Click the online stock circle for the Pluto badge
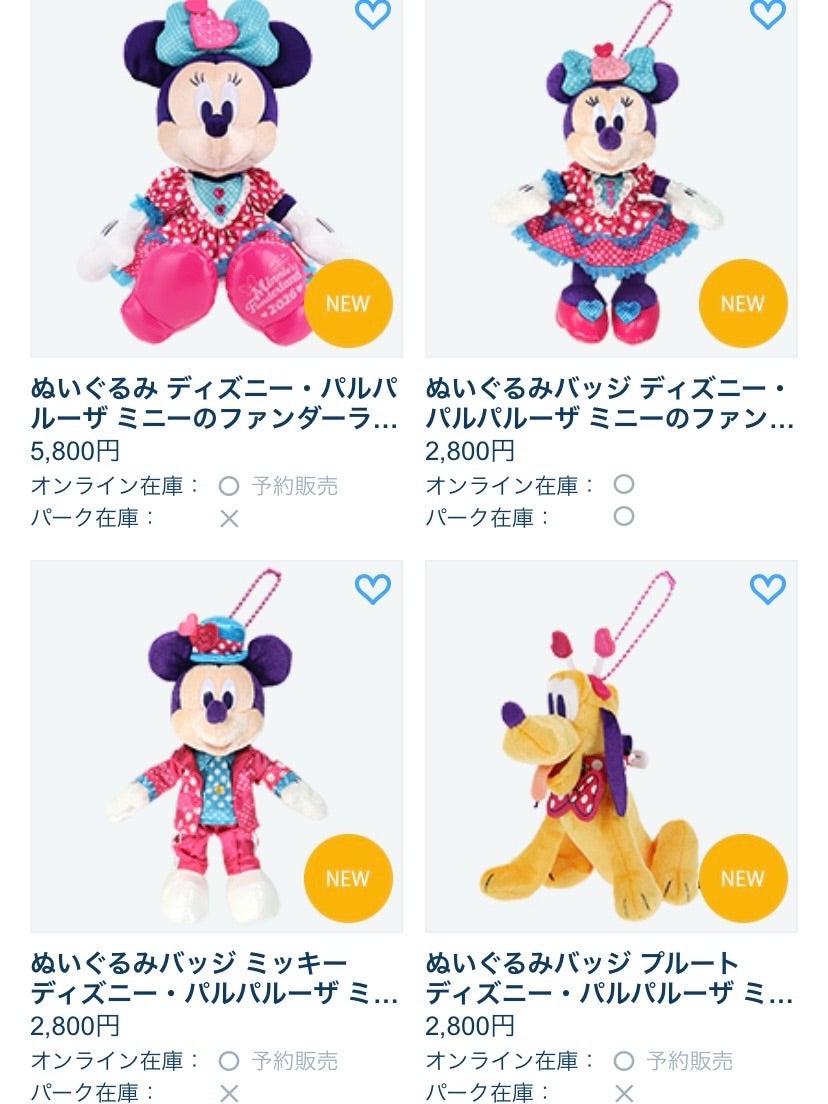828x1104 pixels. [626, 1059]
